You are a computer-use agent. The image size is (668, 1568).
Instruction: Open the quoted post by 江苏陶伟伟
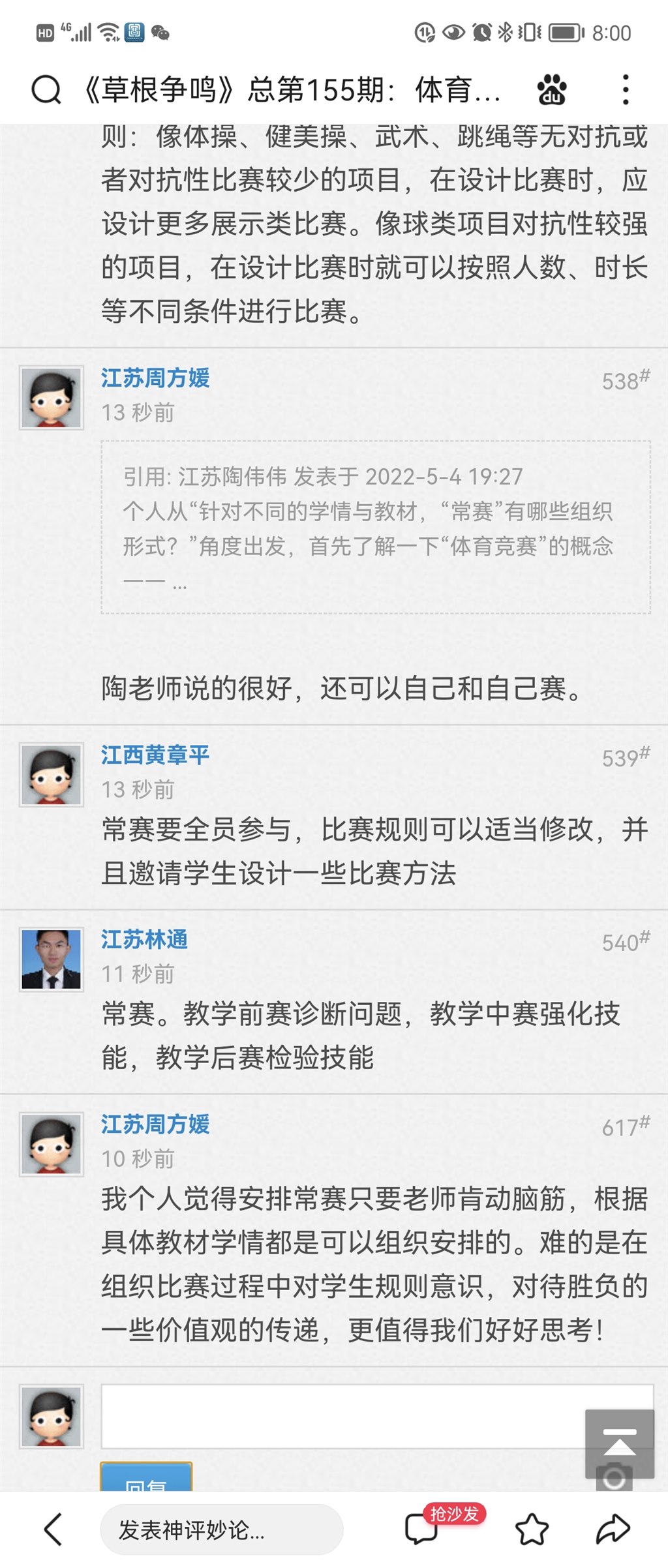(x=375, y=527)
